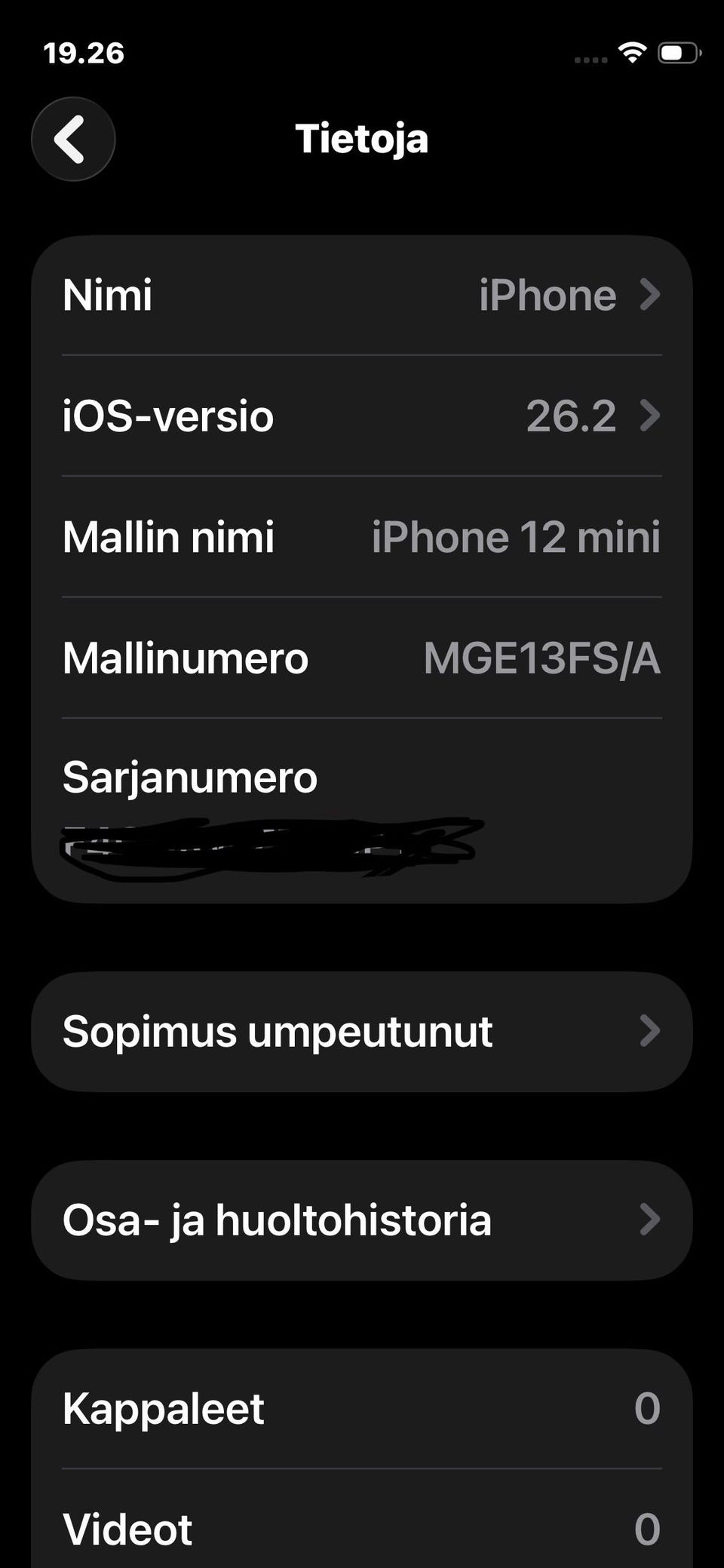This screenshot has height=1568, width=724.
Task: Open the Nimi row showing iPhone
Action: (x=362, y=295)
